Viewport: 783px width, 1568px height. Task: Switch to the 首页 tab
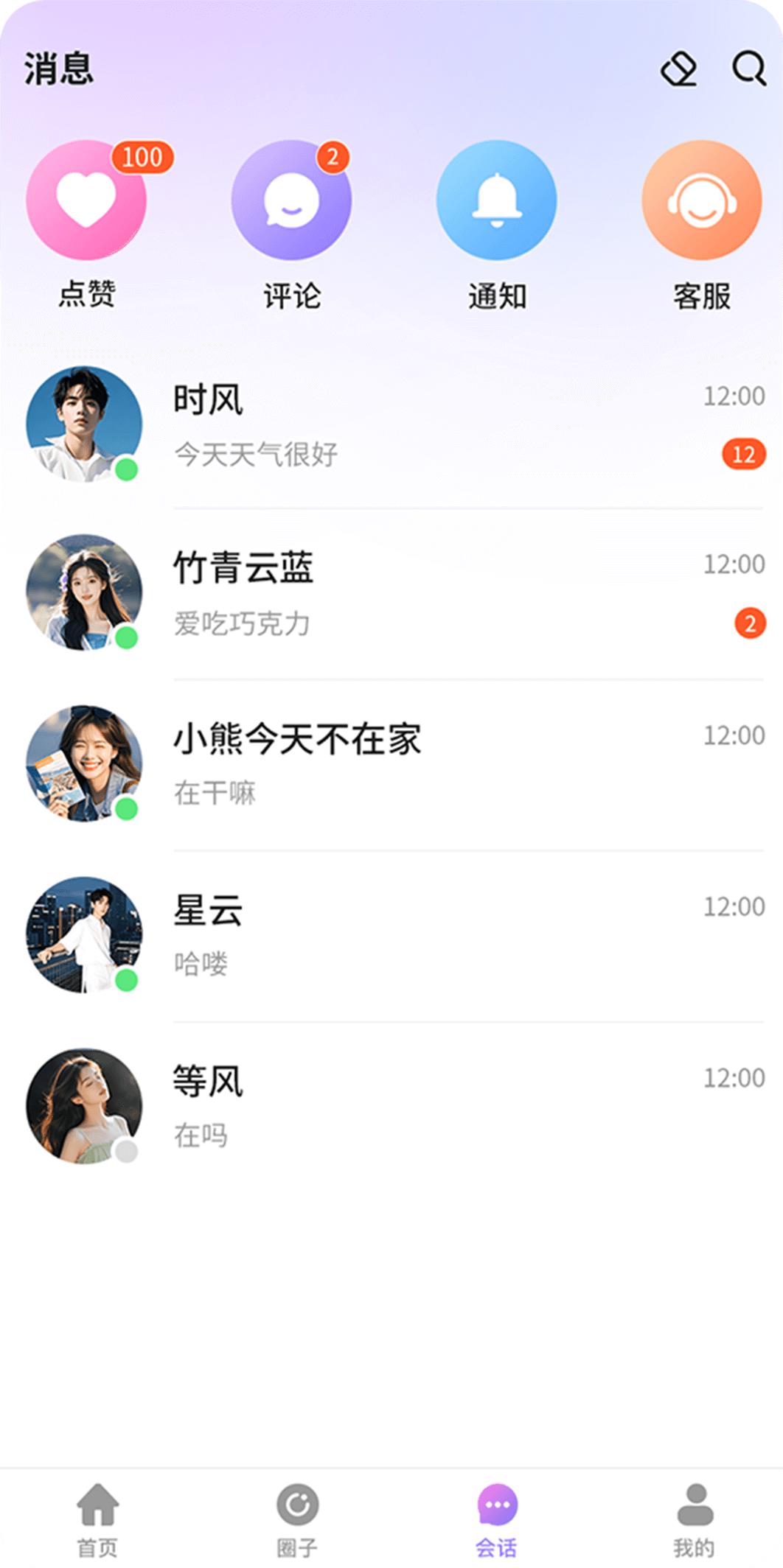pyautogui.click(x=97, y=1520)
